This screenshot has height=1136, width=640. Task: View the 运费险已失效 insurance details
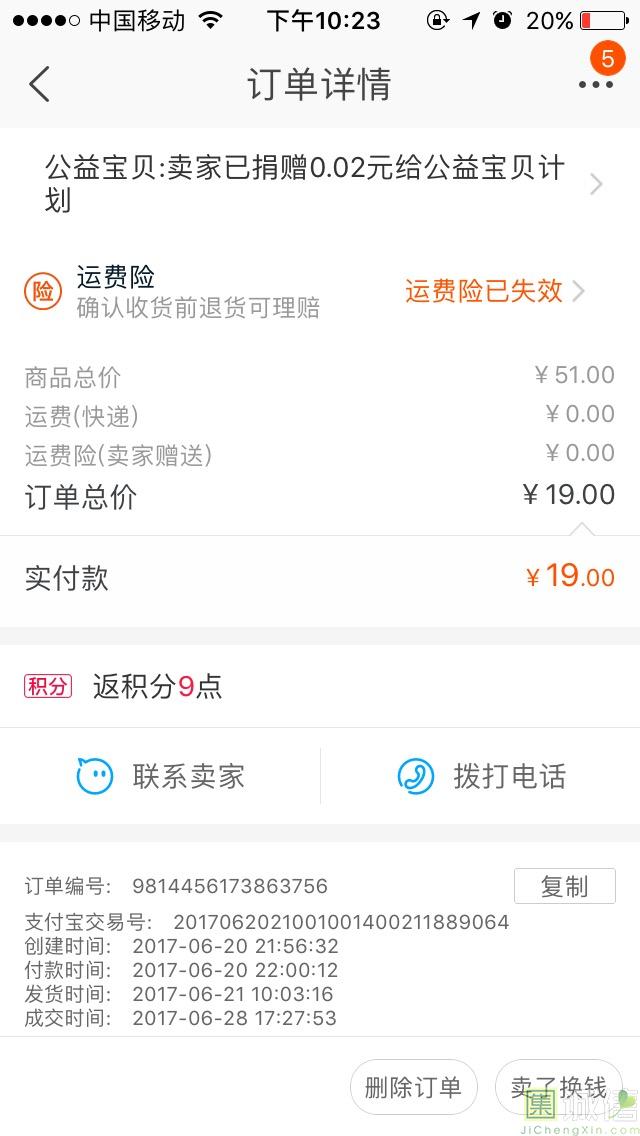pyautogui.click(x=494, y=291)
